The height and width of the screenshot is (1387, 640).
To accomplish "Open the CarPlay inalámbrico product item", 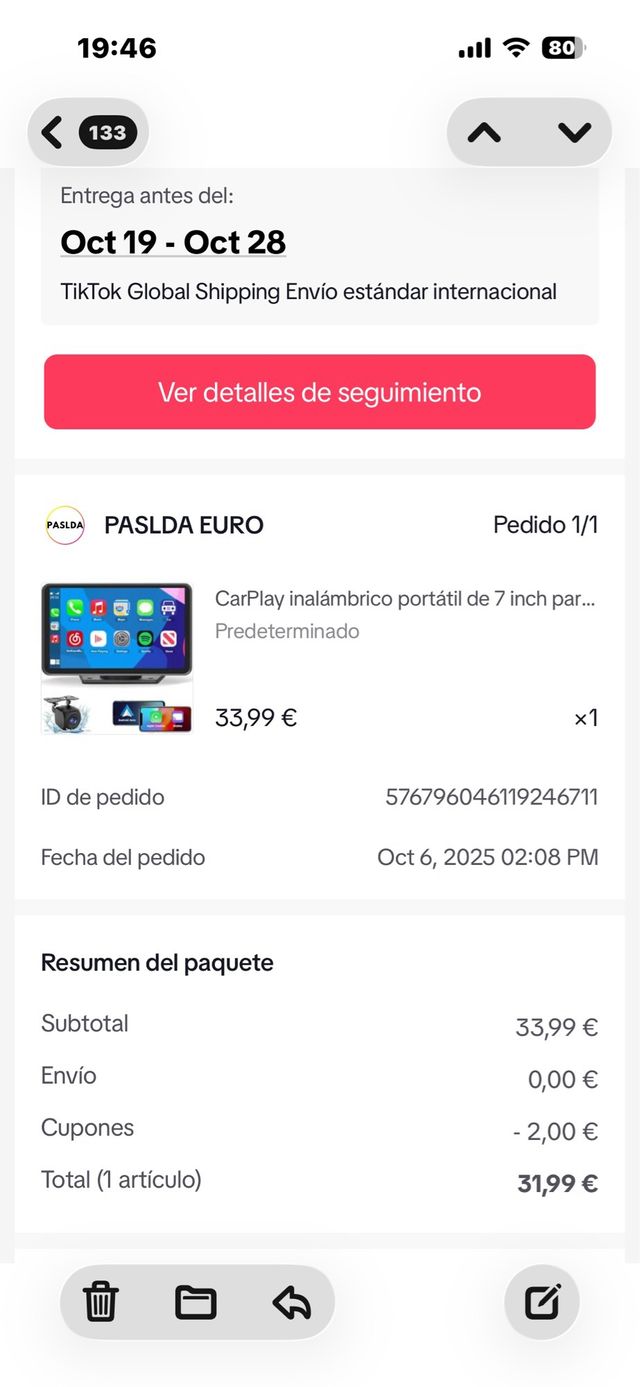I will click(x=404, y=599).
